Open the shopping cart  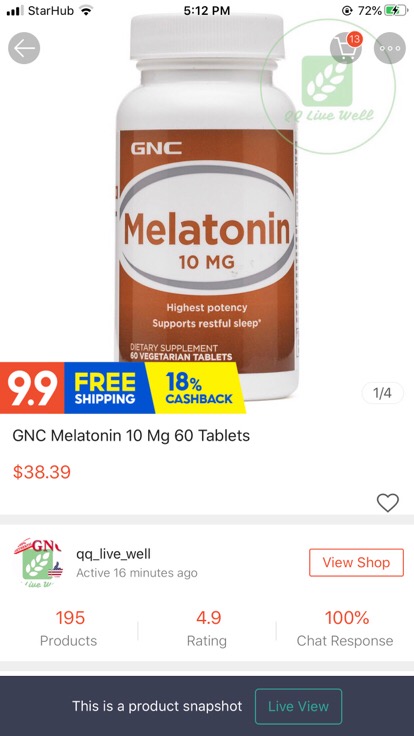346,48
